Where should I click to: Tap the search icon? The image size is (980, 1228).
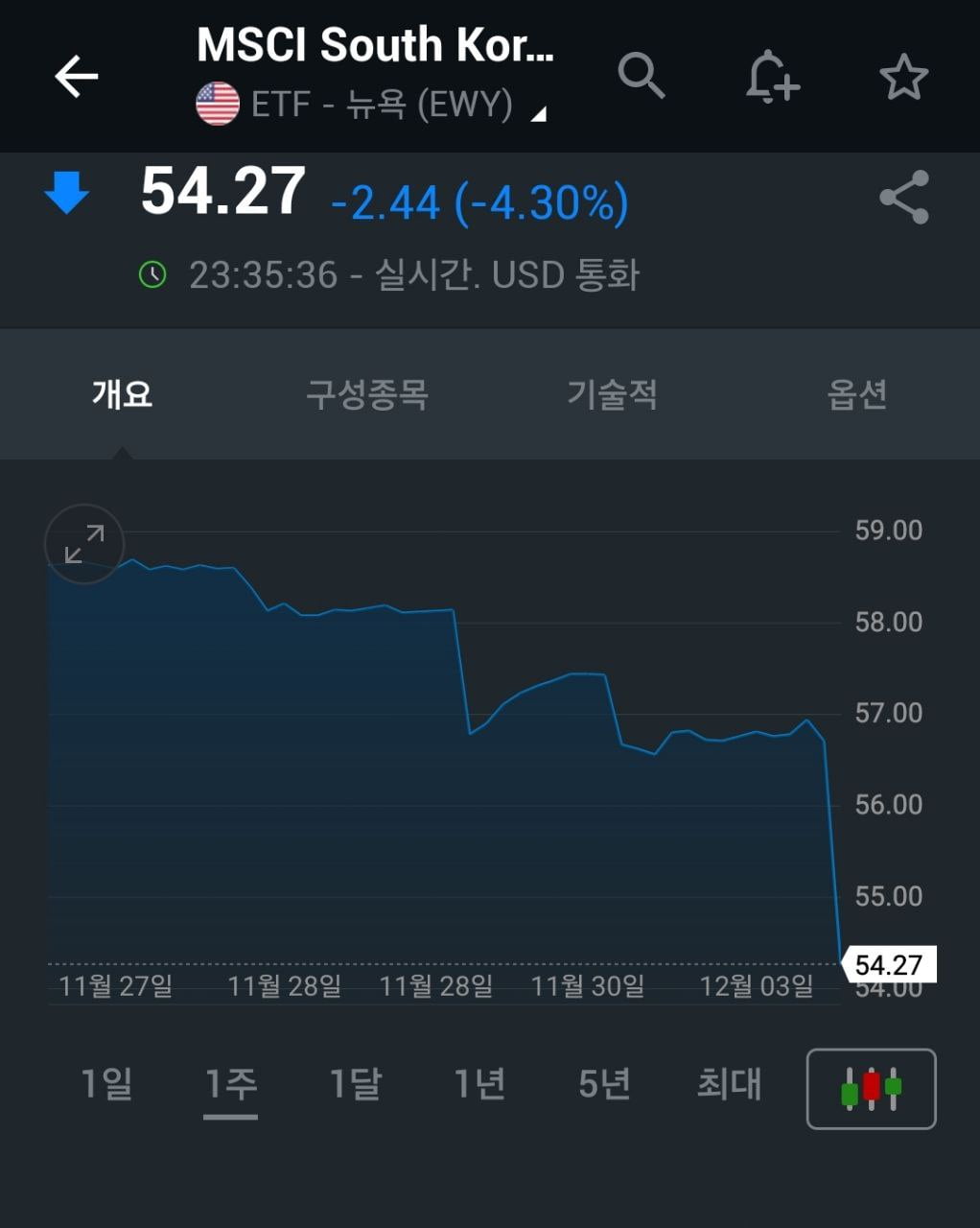click(x=641, y=77)
